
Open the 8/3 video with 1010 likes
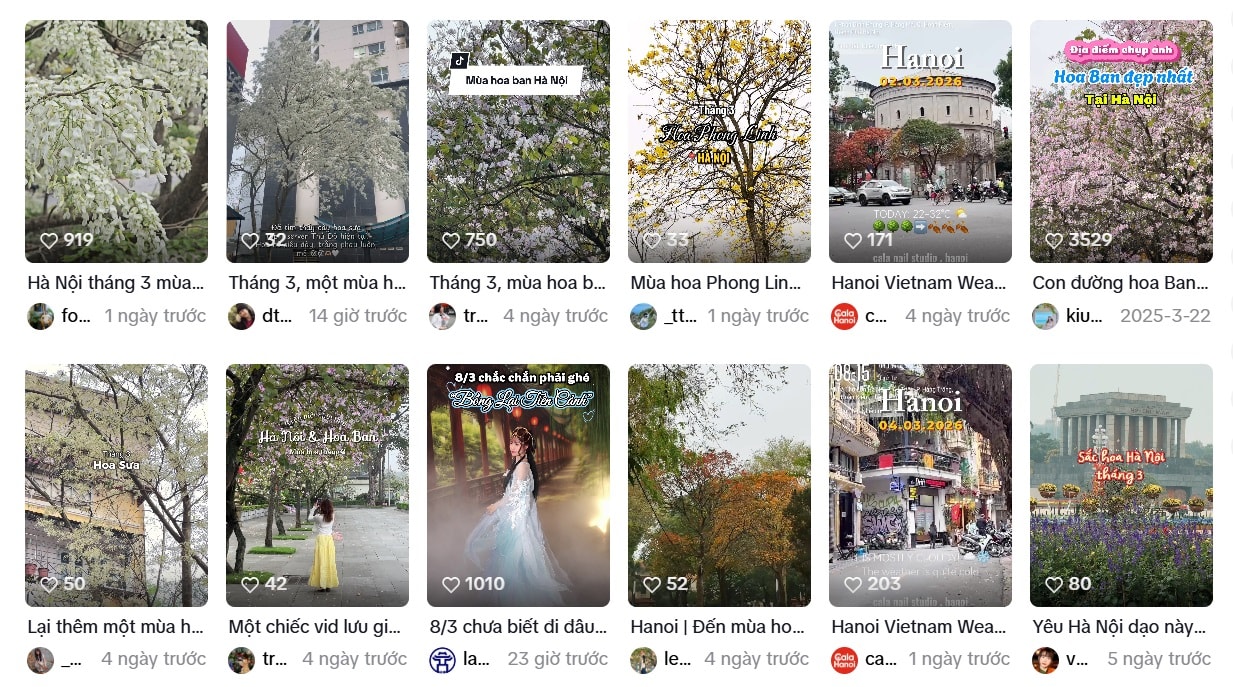(518, 484)
